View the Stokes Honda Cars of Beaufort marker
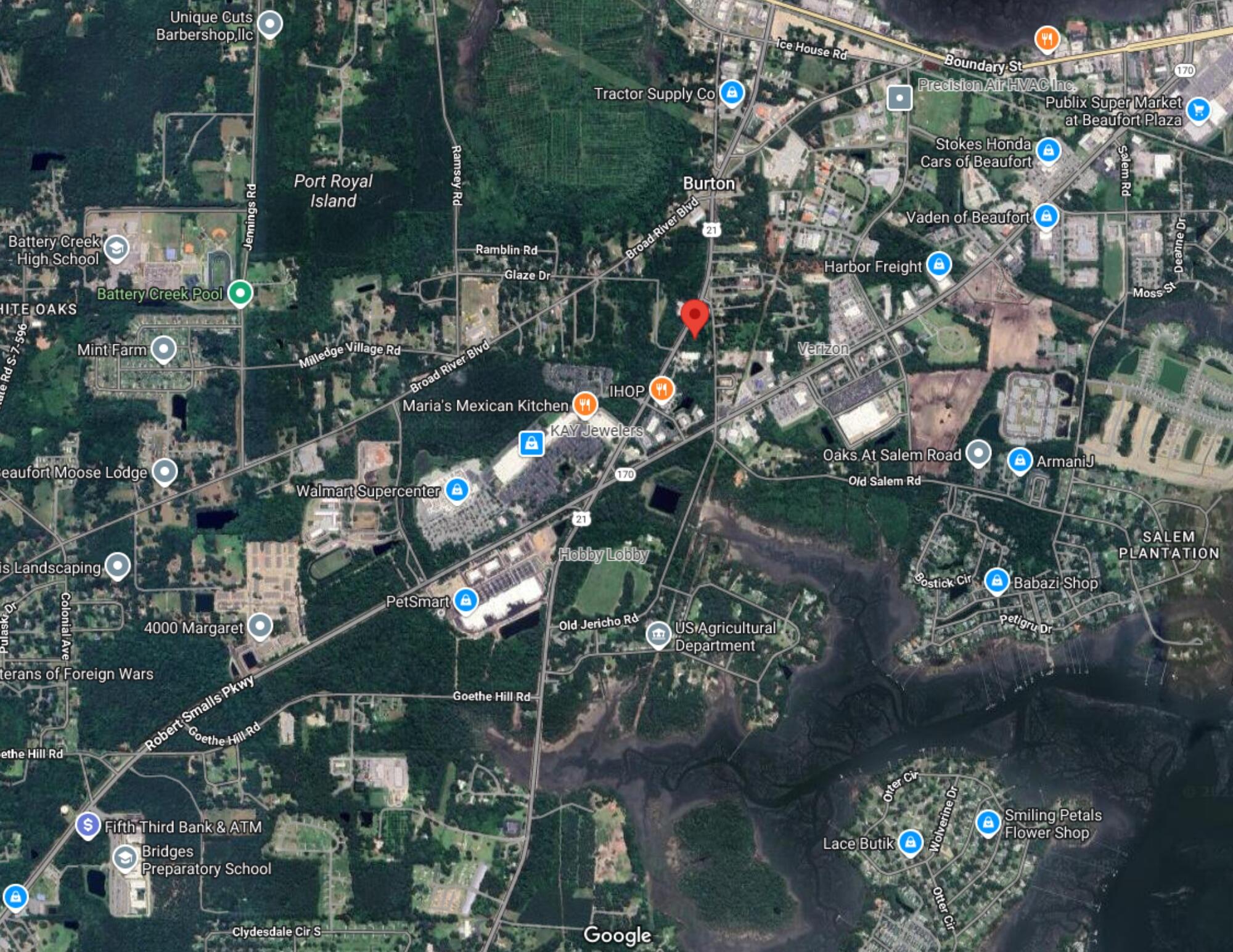 point(1048,150)
